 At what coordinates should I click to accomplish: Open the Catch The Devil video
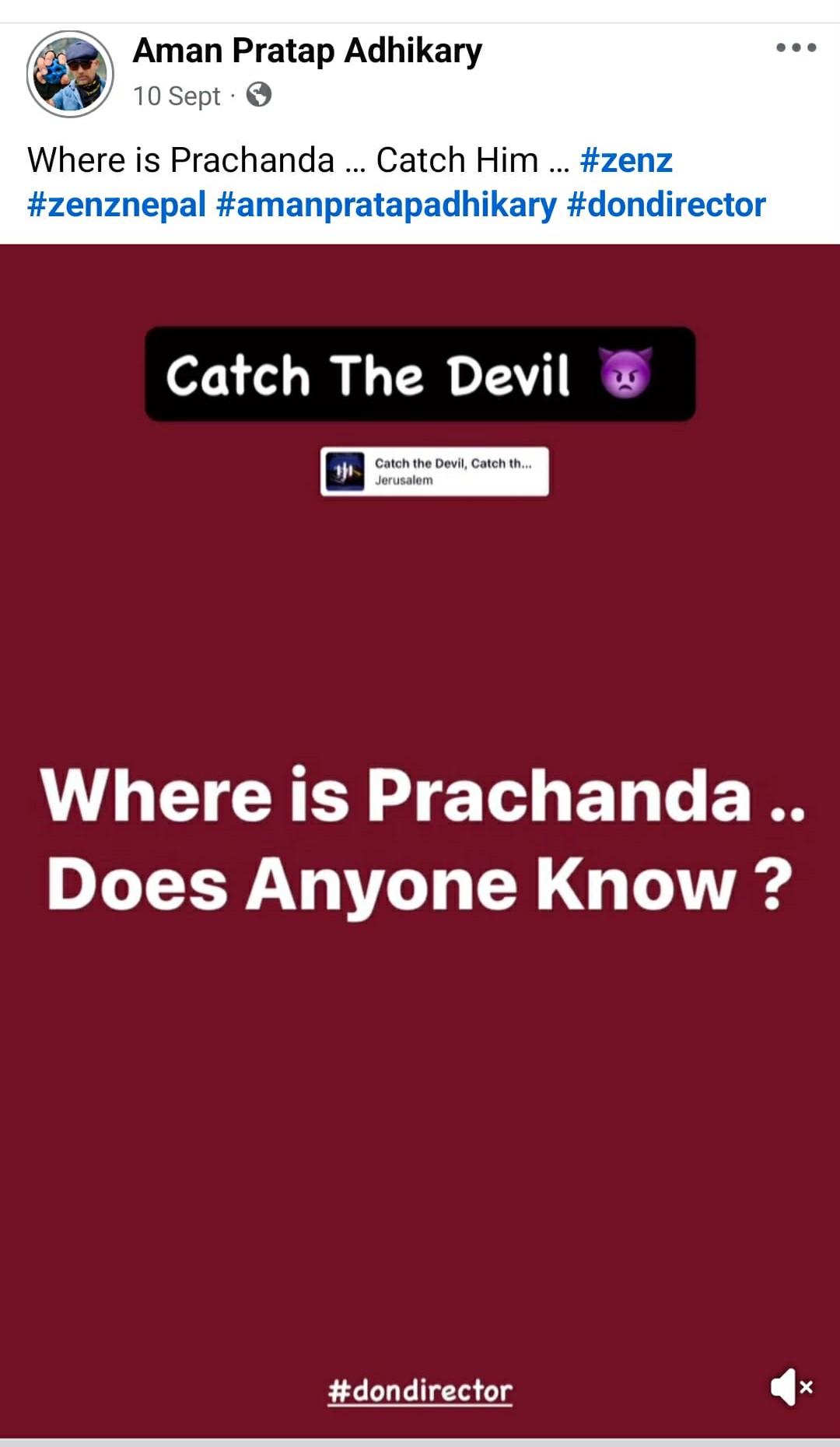[x=420, y=840]
